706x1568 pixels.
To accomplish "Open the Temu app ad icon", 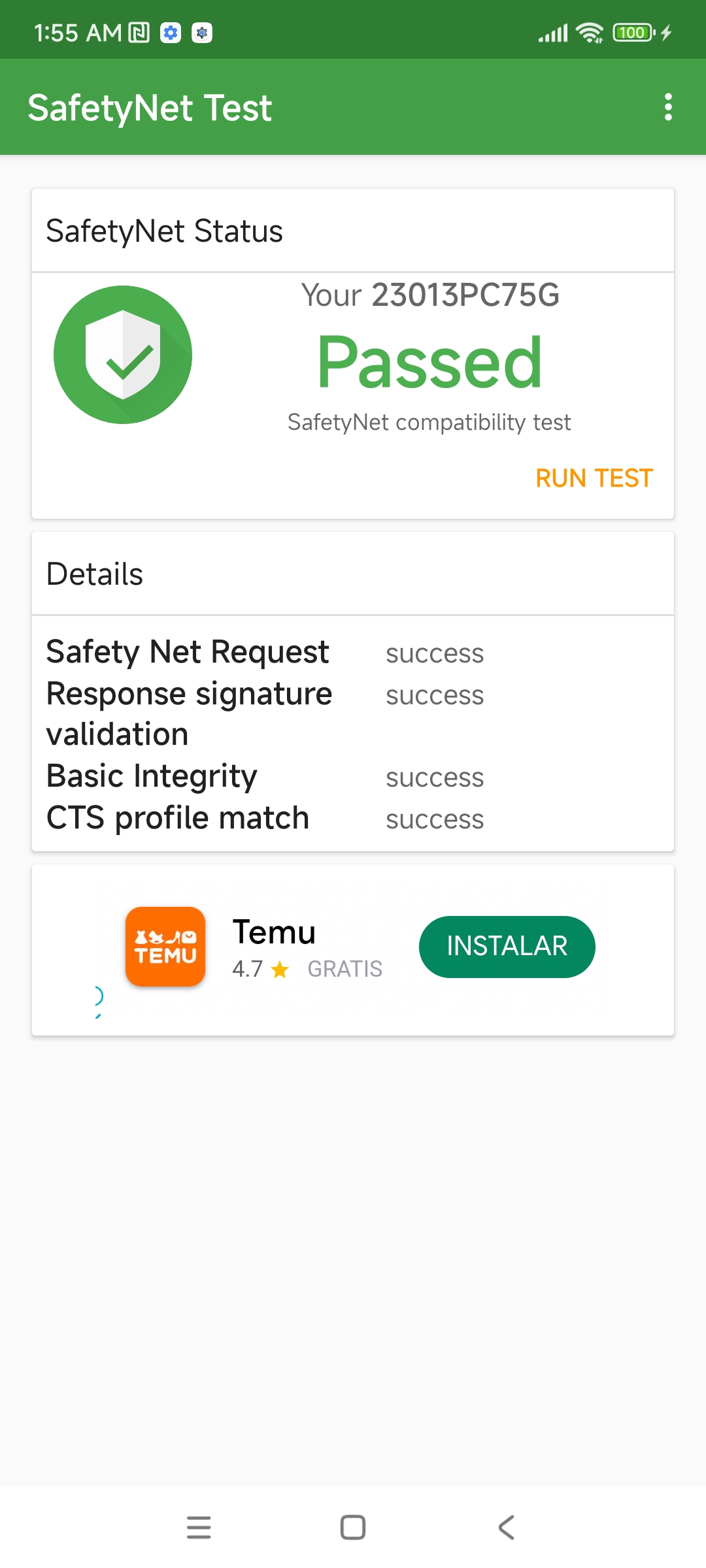I will [165, 947].
